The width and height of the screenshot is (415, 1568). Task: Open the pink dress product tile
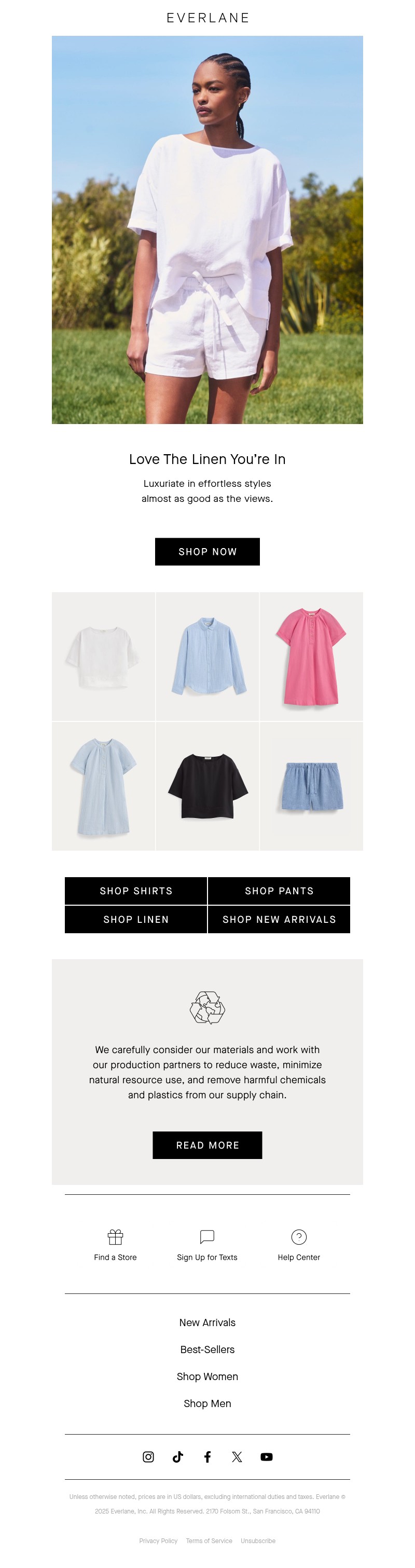click(311, 656)
